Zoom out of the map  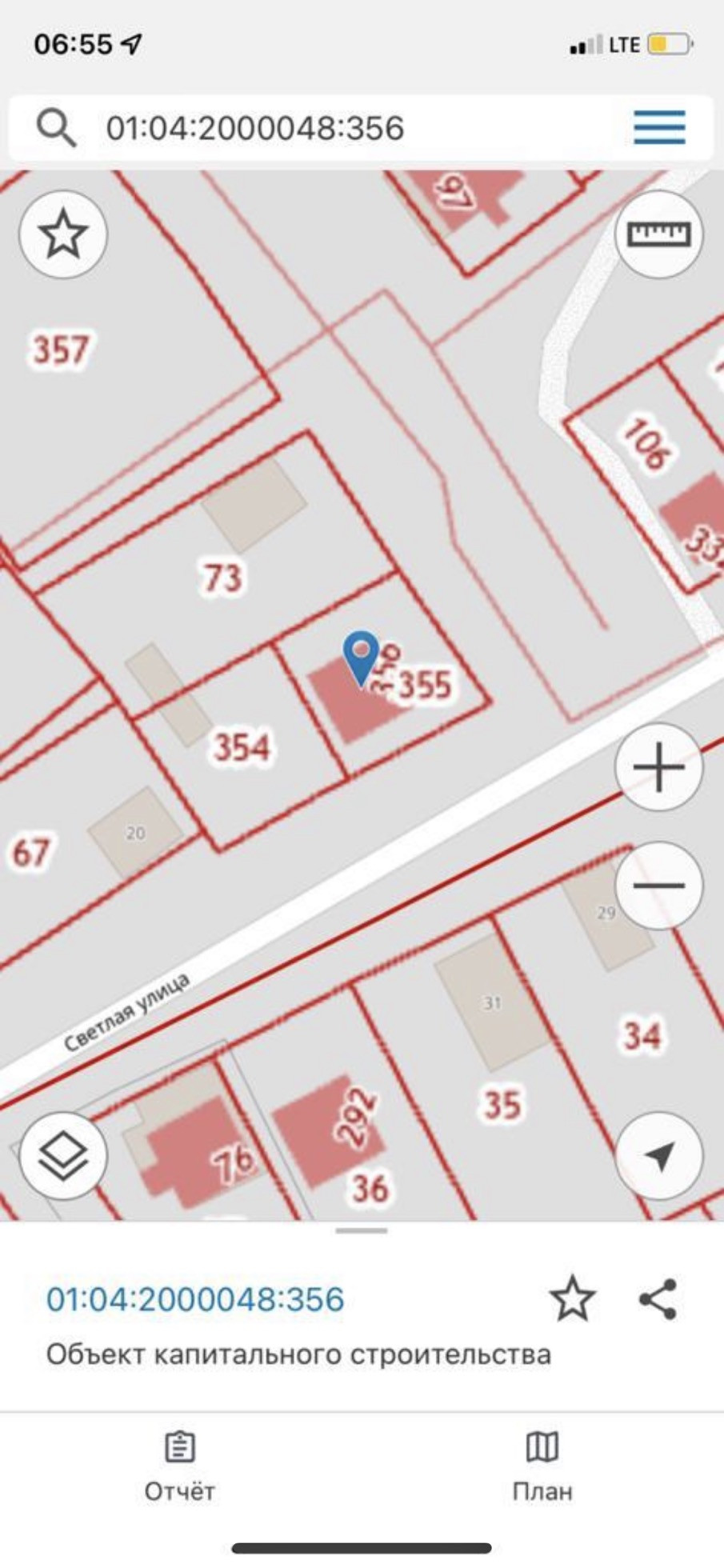(x=658, y=885)
